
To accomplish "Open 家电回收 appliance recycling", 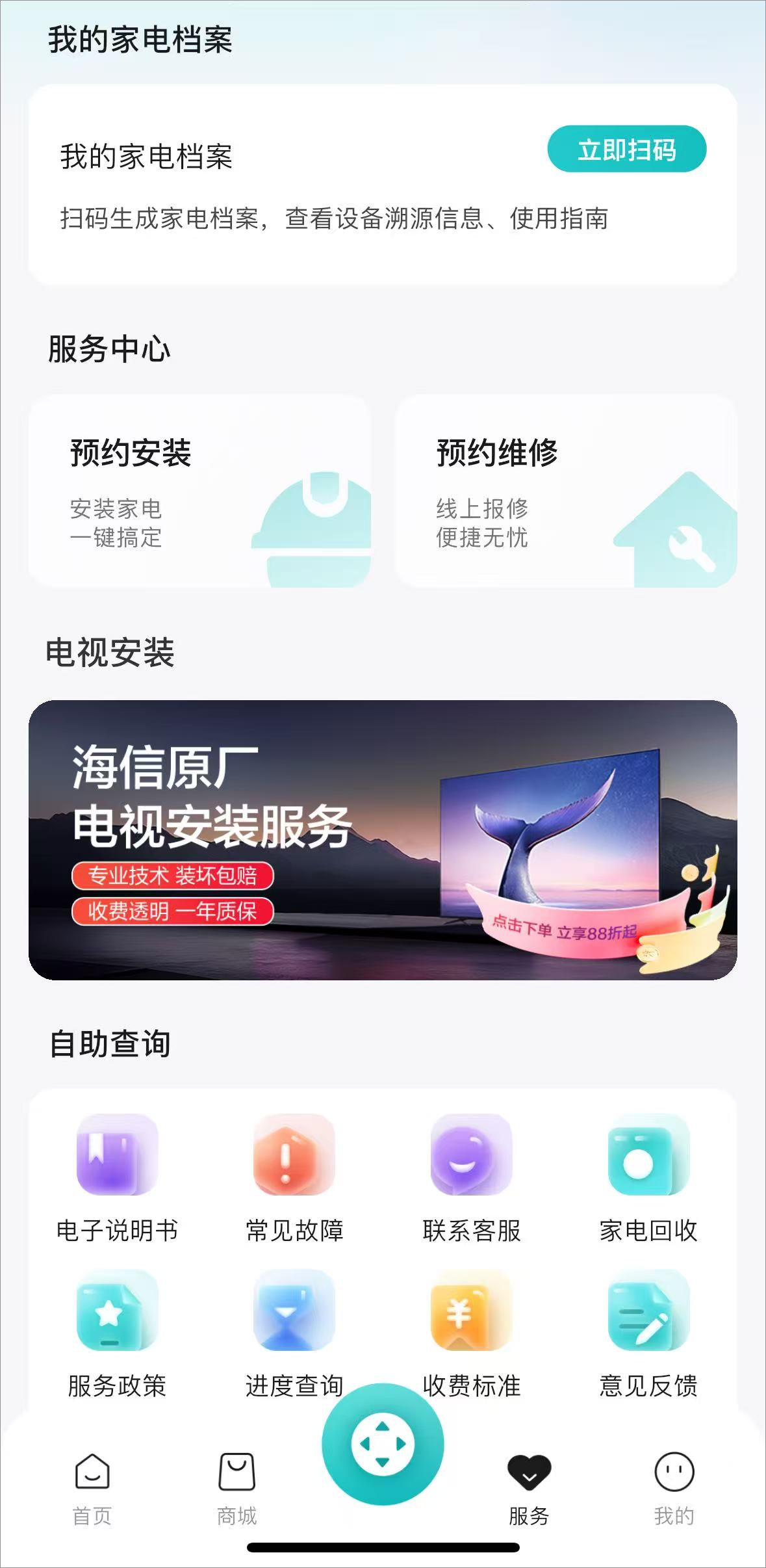I will point(648,1178).
